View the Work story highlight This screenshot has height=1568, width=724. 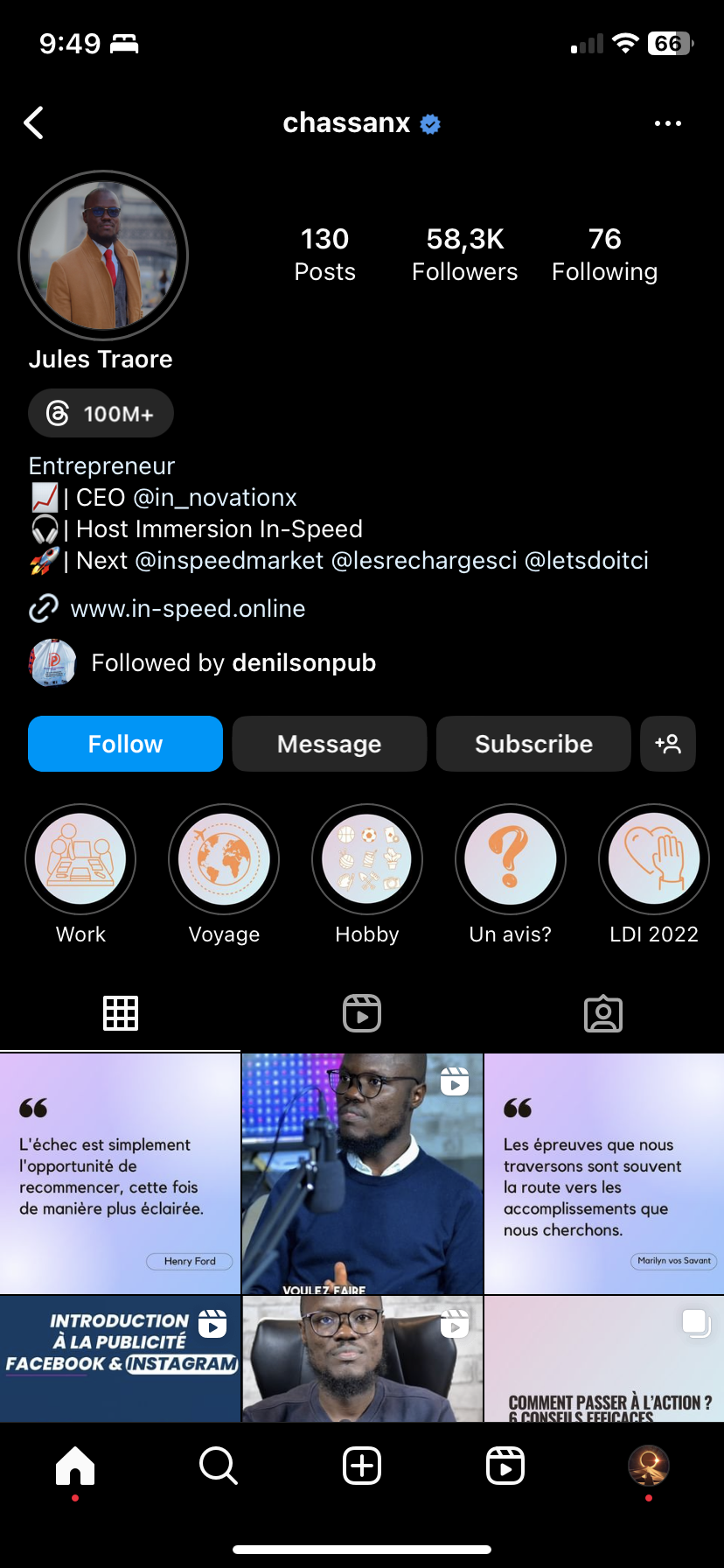[80, 859]
